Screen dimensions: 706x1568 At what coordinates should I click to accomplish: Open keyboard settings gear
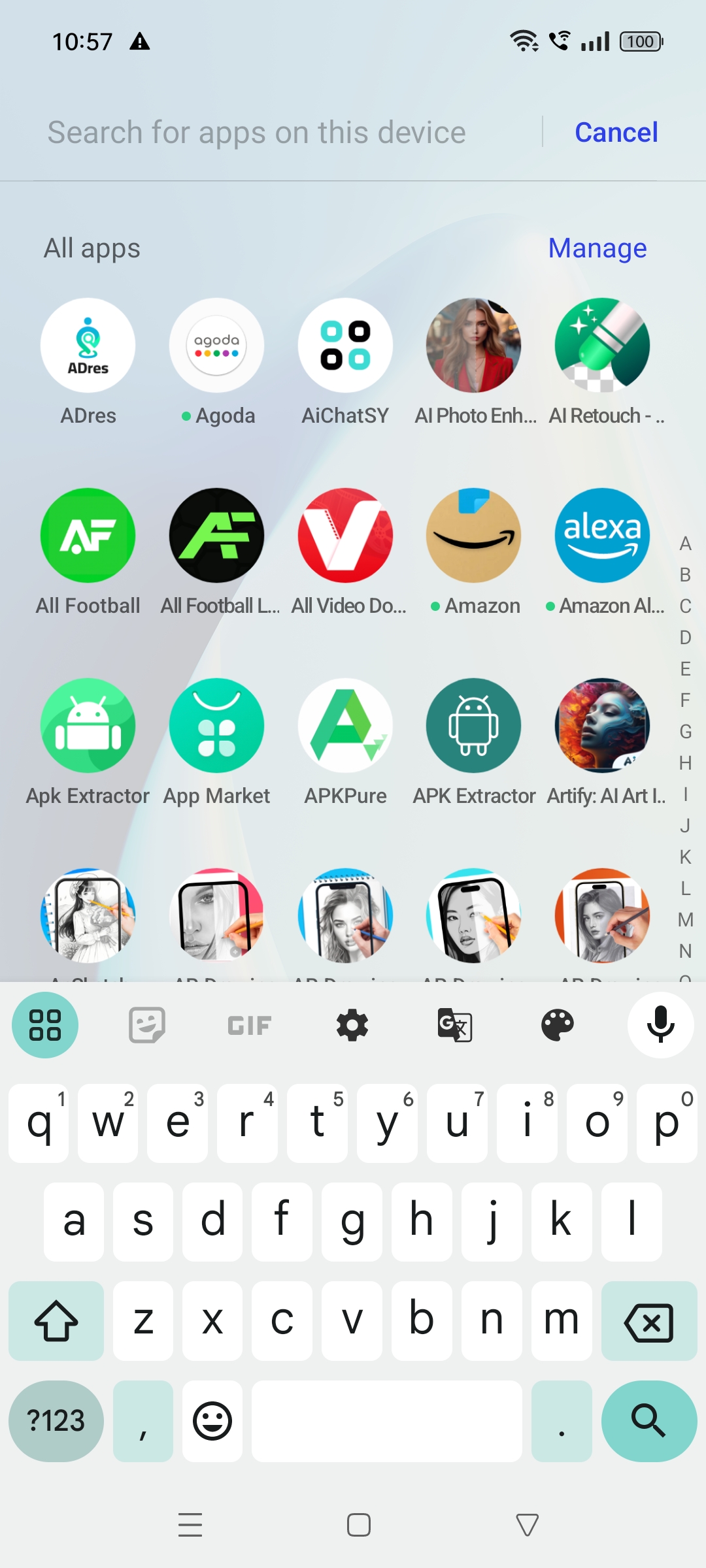[x=352, y=1025]
